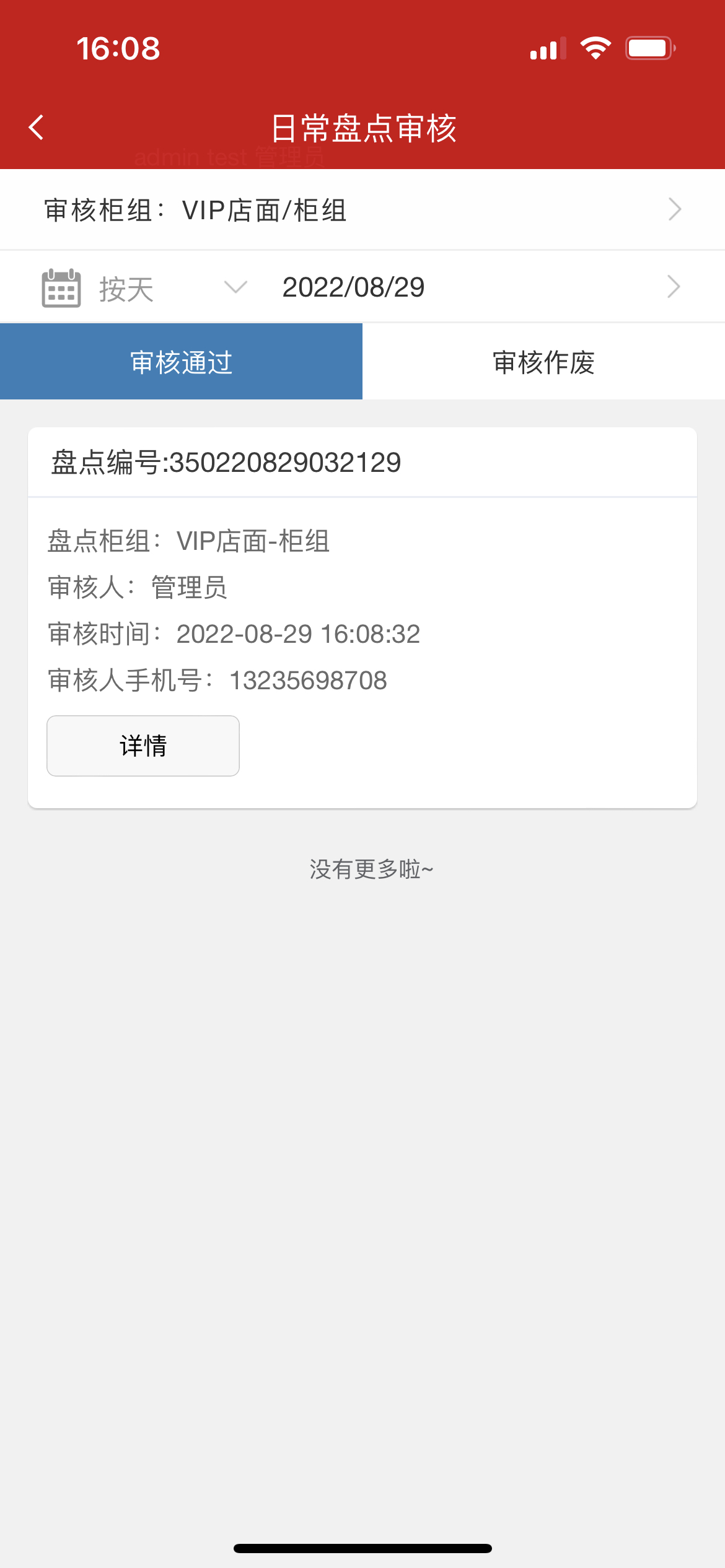Open the 审核柜组 VIP店面/柜组 selector
Image resolution: width=725 pixels, height=1568 pixels.
pos(362,210)
